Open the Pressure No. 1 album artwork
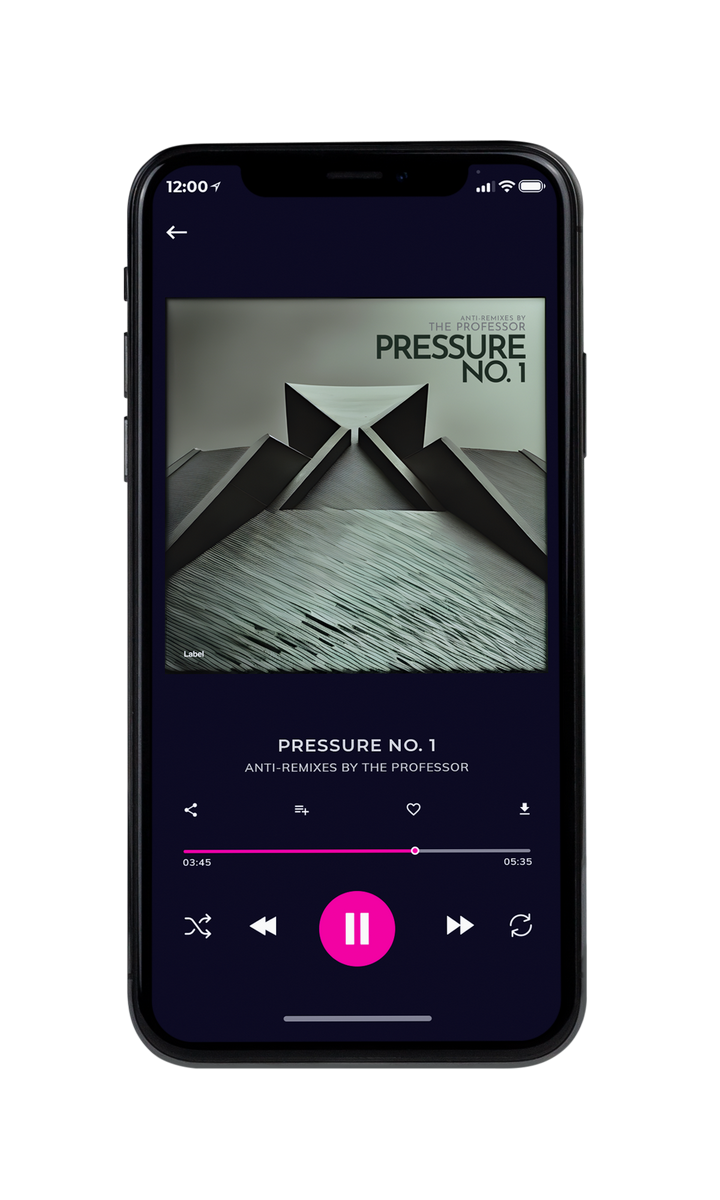 pyautogui.click(x=356, y=484)
